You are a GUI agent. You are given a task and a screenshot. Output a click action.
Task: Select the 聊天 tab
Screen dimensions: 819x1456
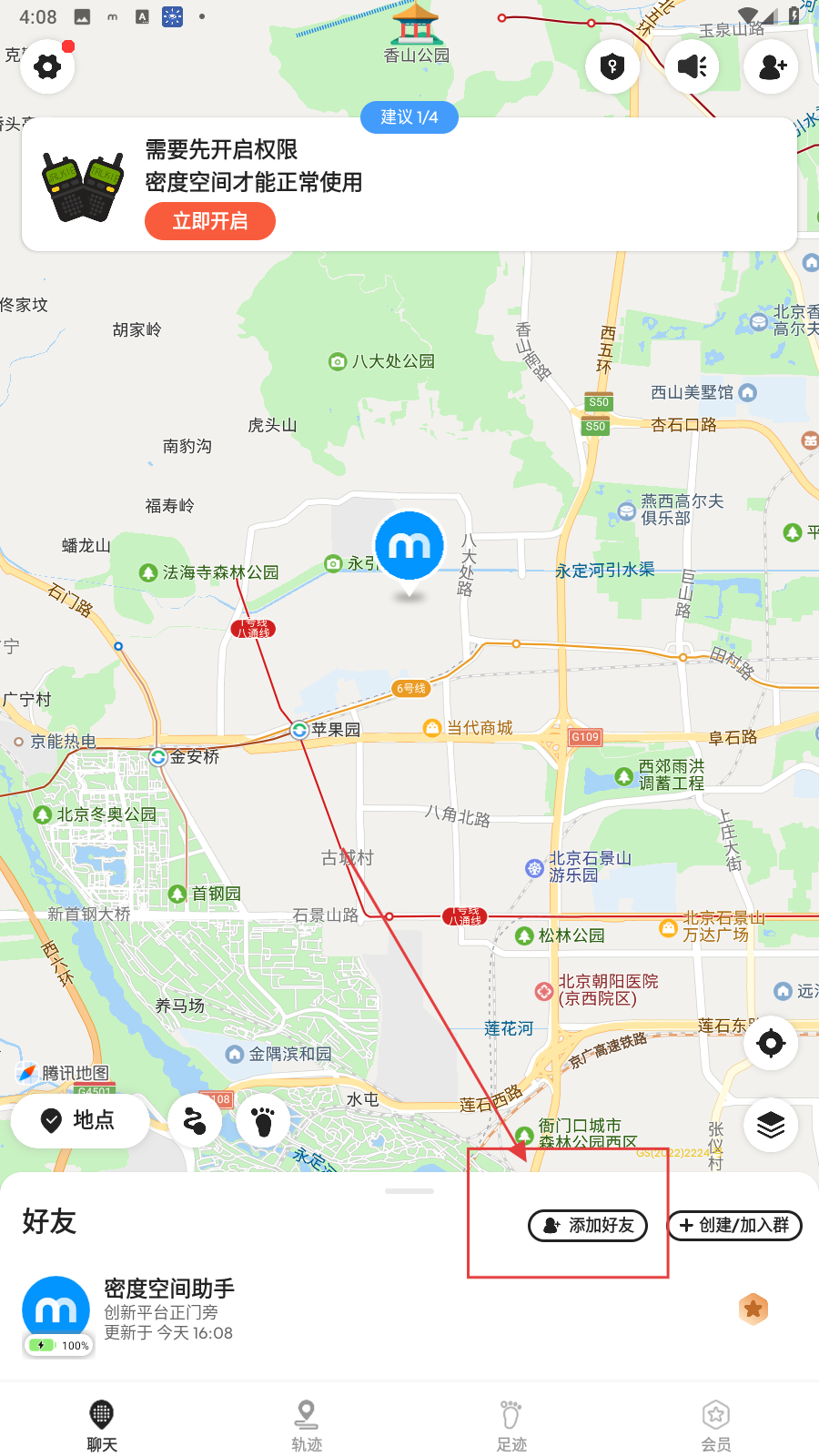pyautogui.click(x=102, y=1426)
